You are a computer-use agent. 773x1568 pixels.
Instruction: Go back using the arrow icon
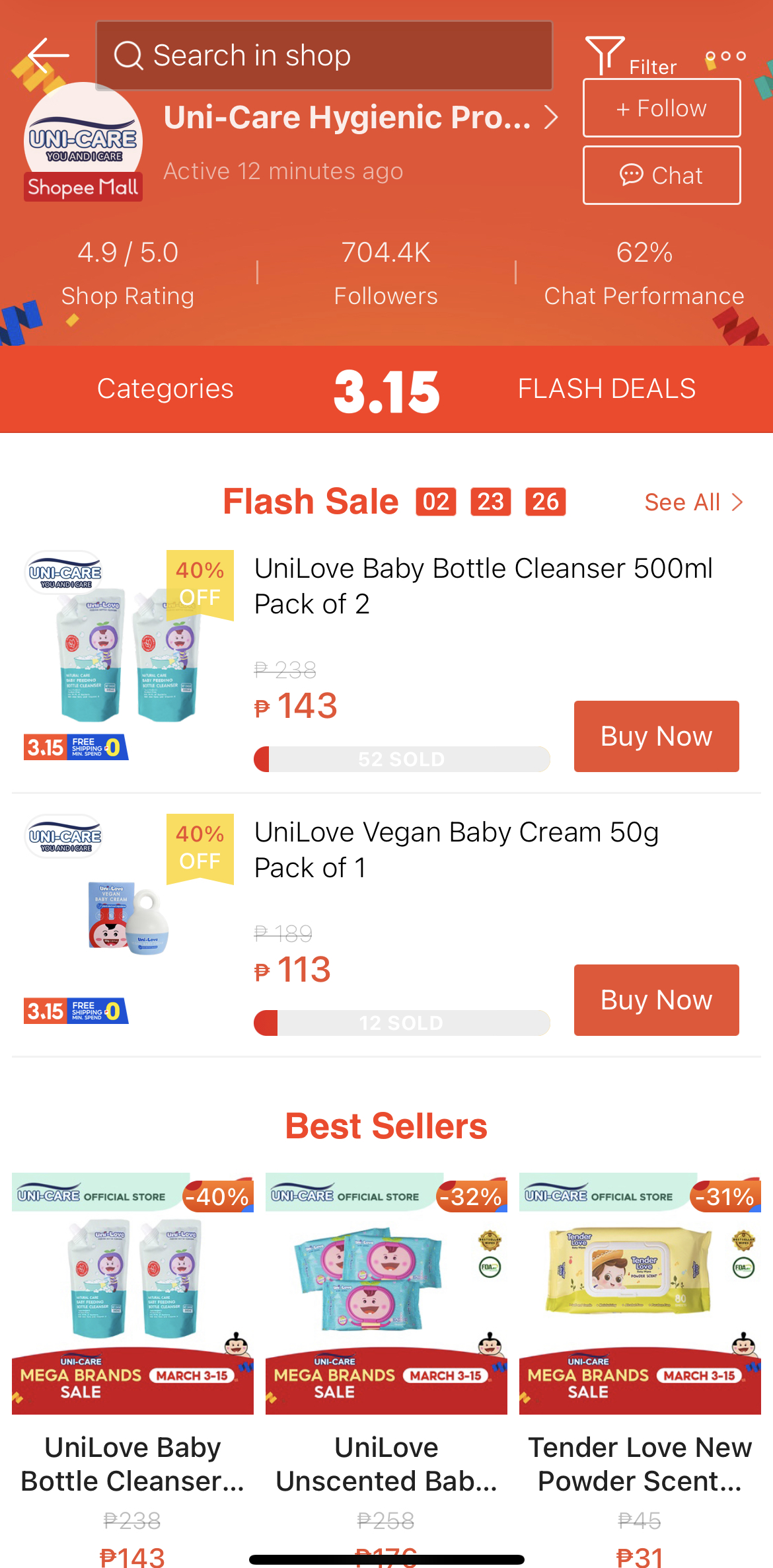pos(48,55)
